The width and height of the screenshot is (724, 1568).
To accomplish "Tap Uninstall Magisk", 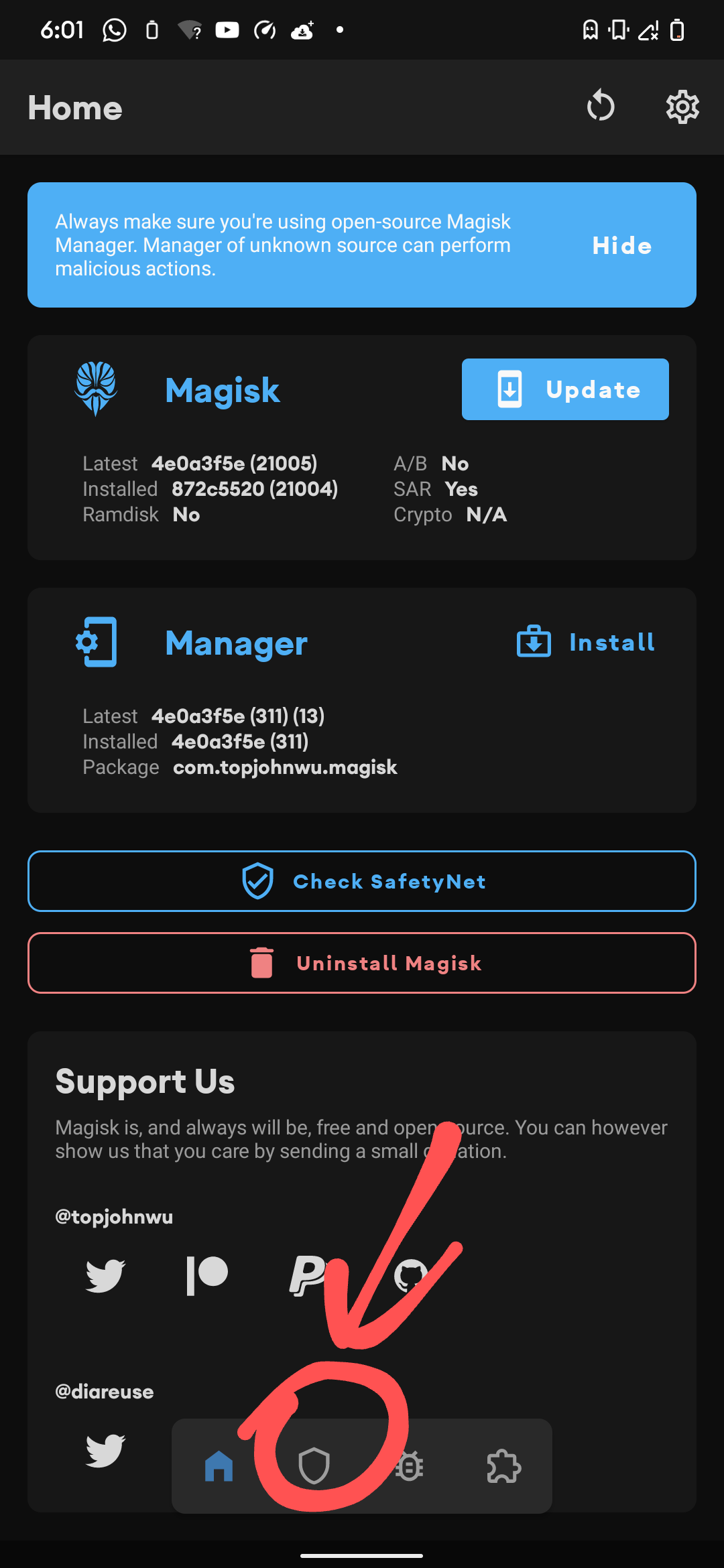I will [362, 963].
